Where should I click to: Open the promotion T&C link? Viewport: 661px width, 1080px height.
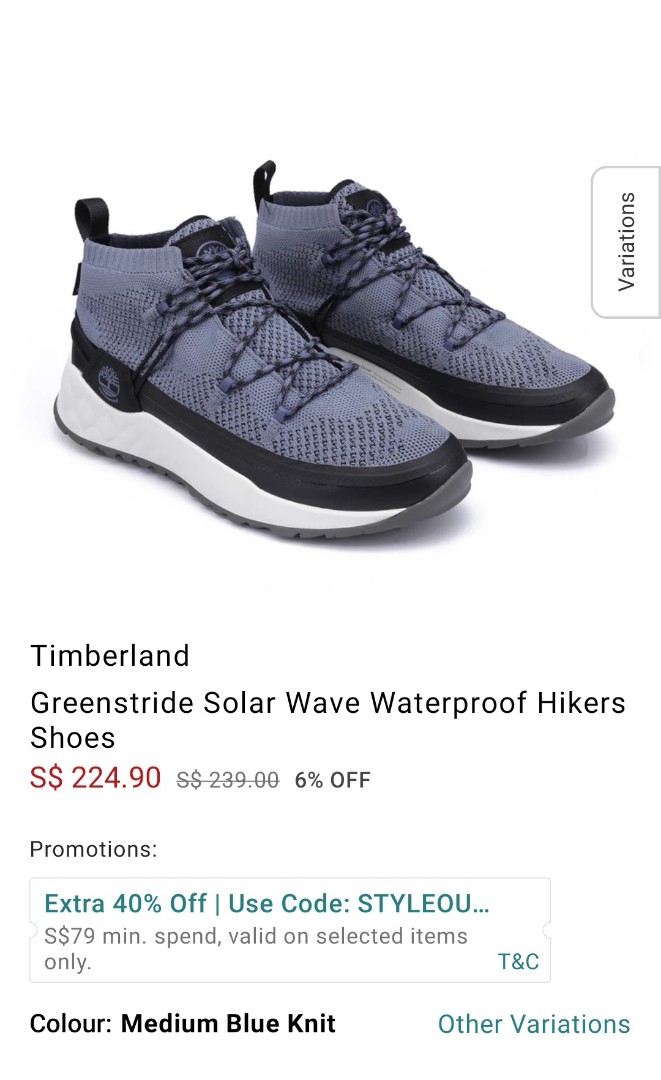(x=518, y=961)
